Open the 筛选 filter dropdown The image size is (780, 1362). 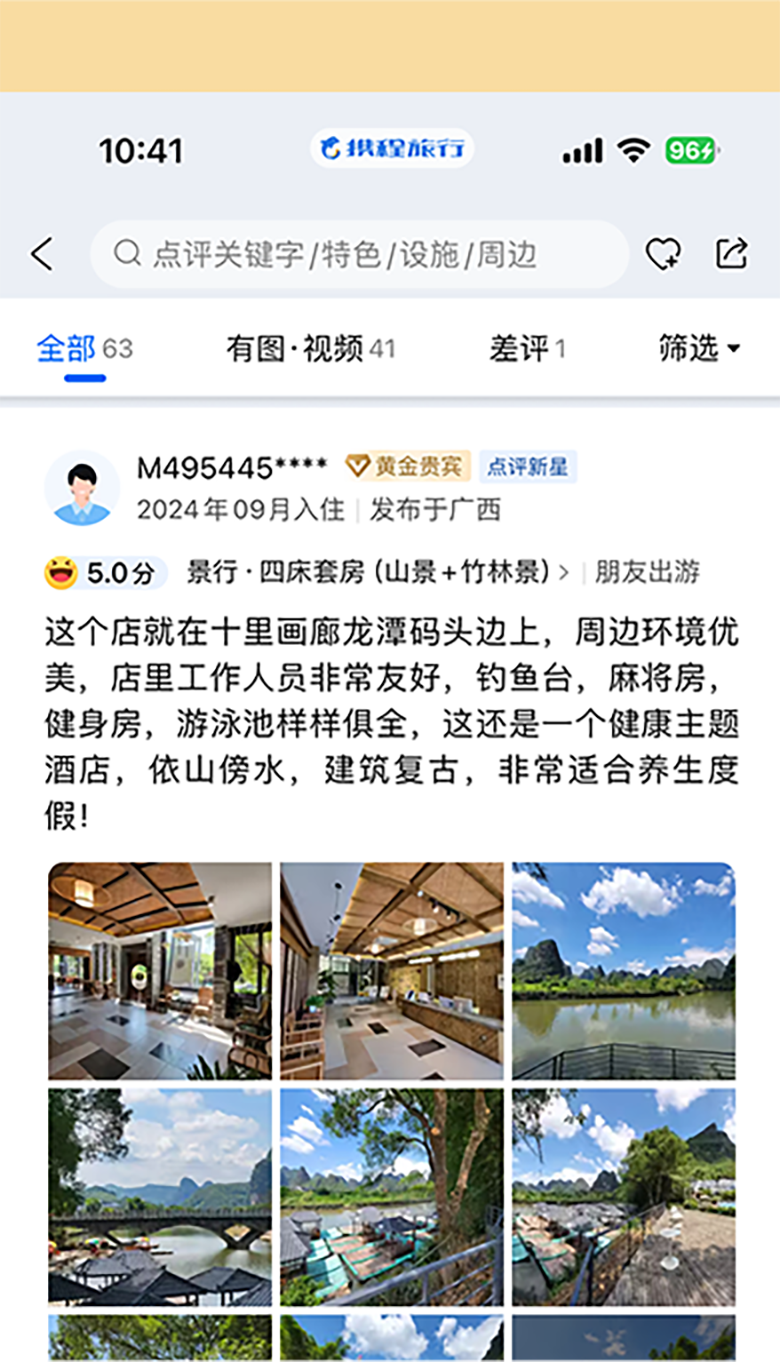pos(699,349)
